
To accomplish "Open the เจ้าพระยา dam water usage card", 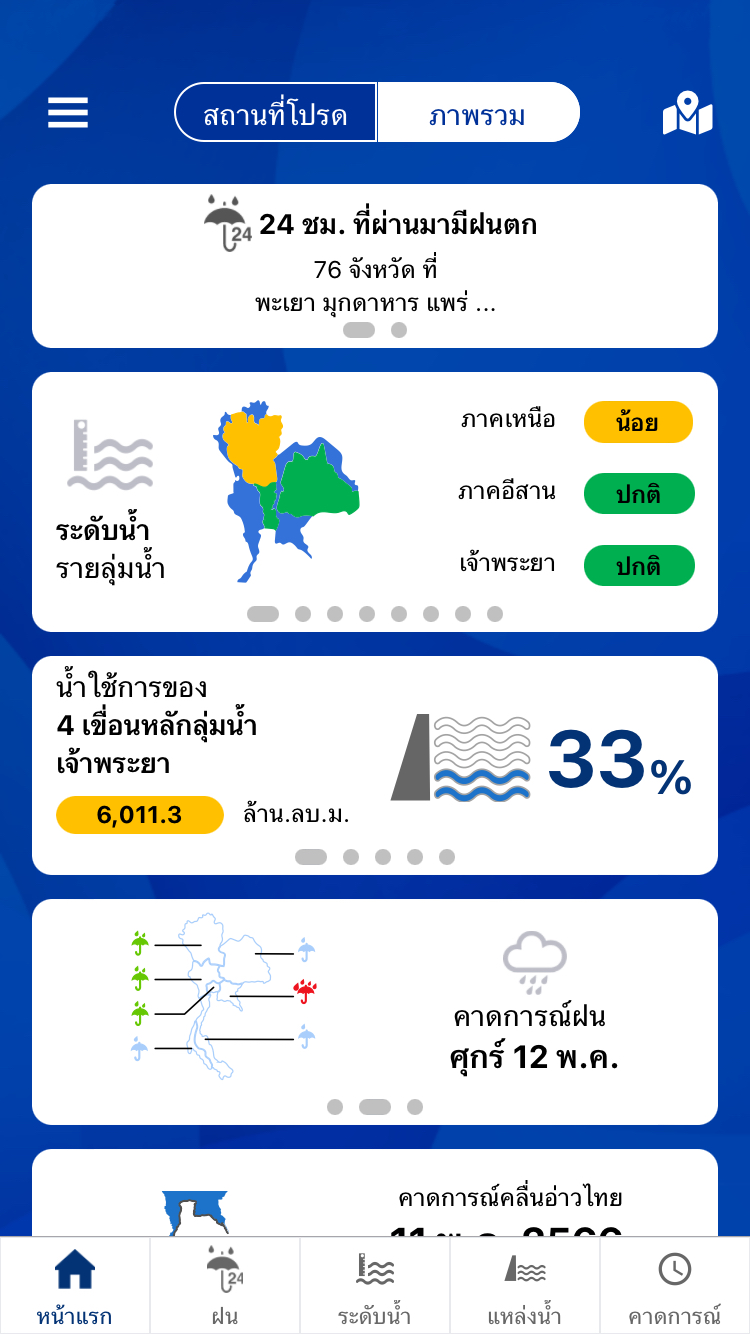I will click(x=375, y=765).
